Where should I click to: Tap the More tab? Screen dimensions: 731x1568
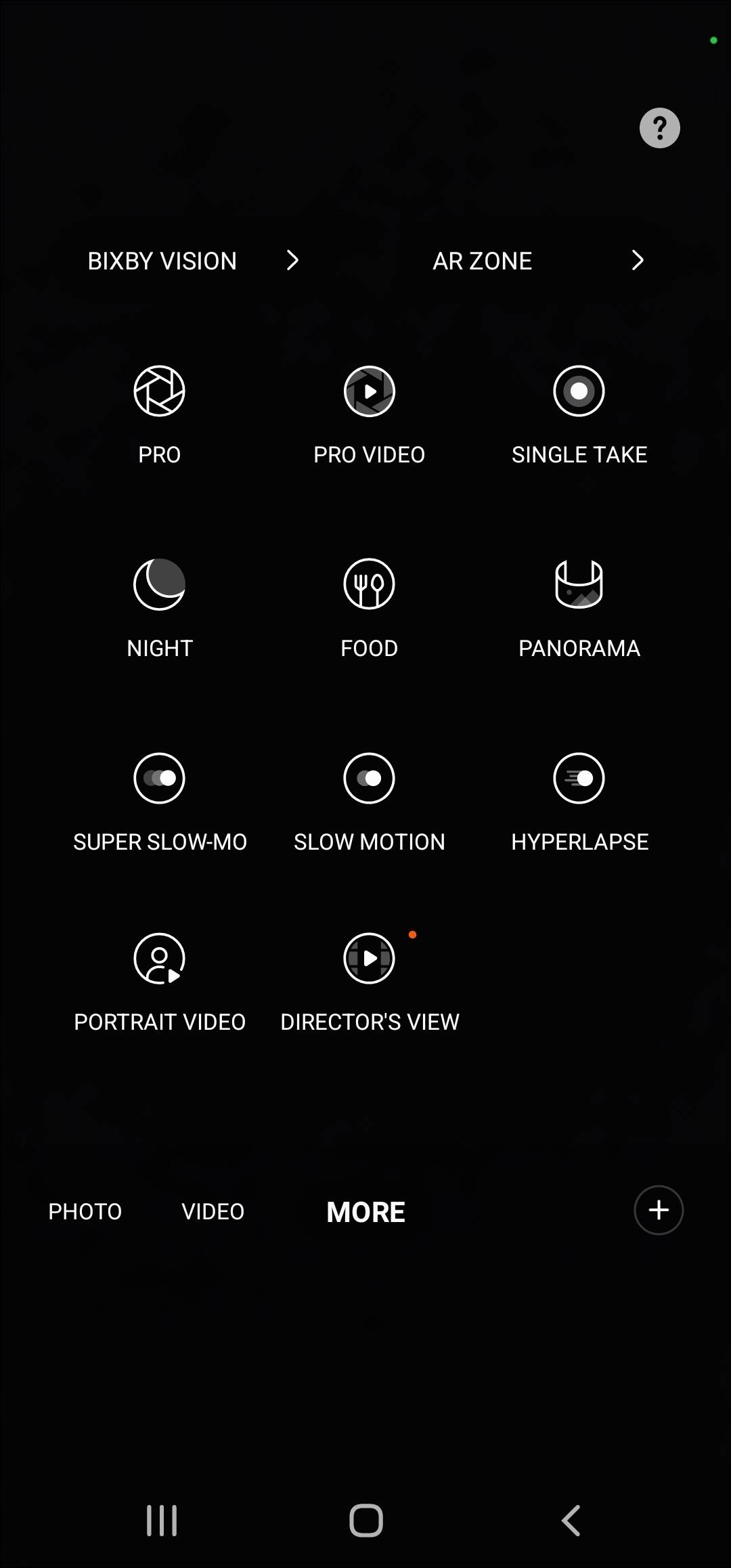(x=365, y=1212)
